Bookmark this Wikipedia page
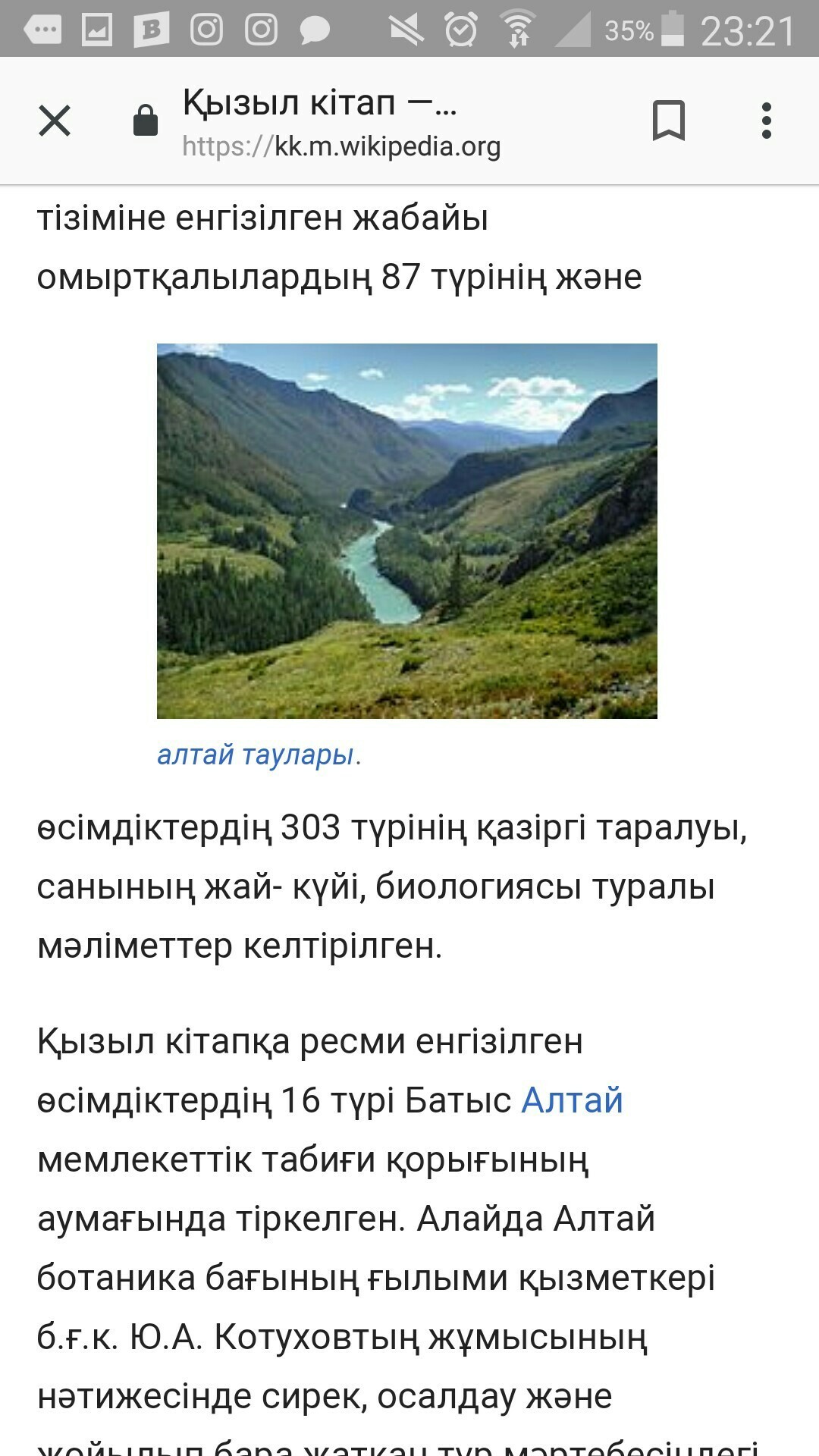The image size is (819, 1456). pos(668,121)
